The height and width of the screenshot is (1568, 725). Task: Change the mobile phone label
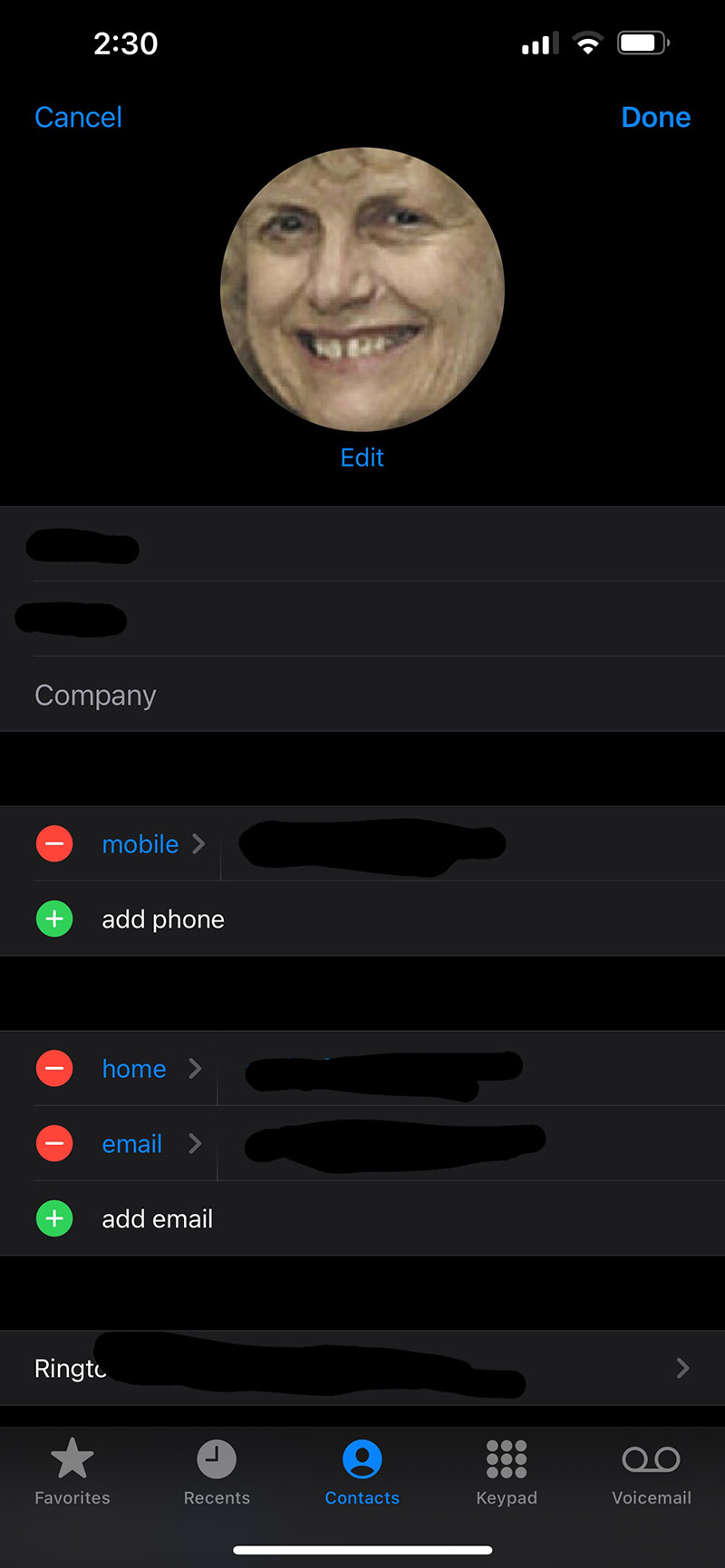click(x=153, y=844)
